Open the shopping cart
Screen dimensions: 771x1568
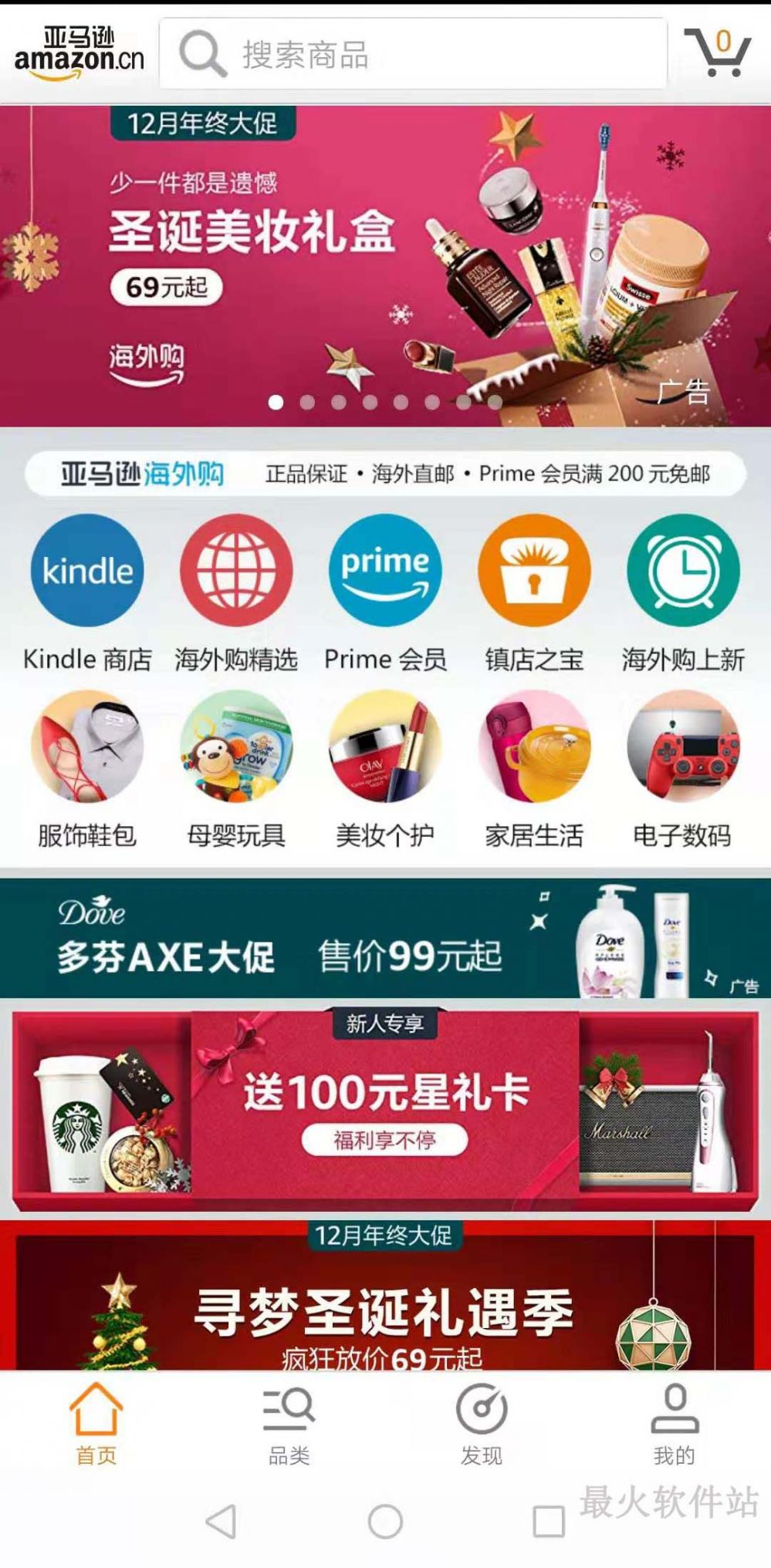pos(718,52)
